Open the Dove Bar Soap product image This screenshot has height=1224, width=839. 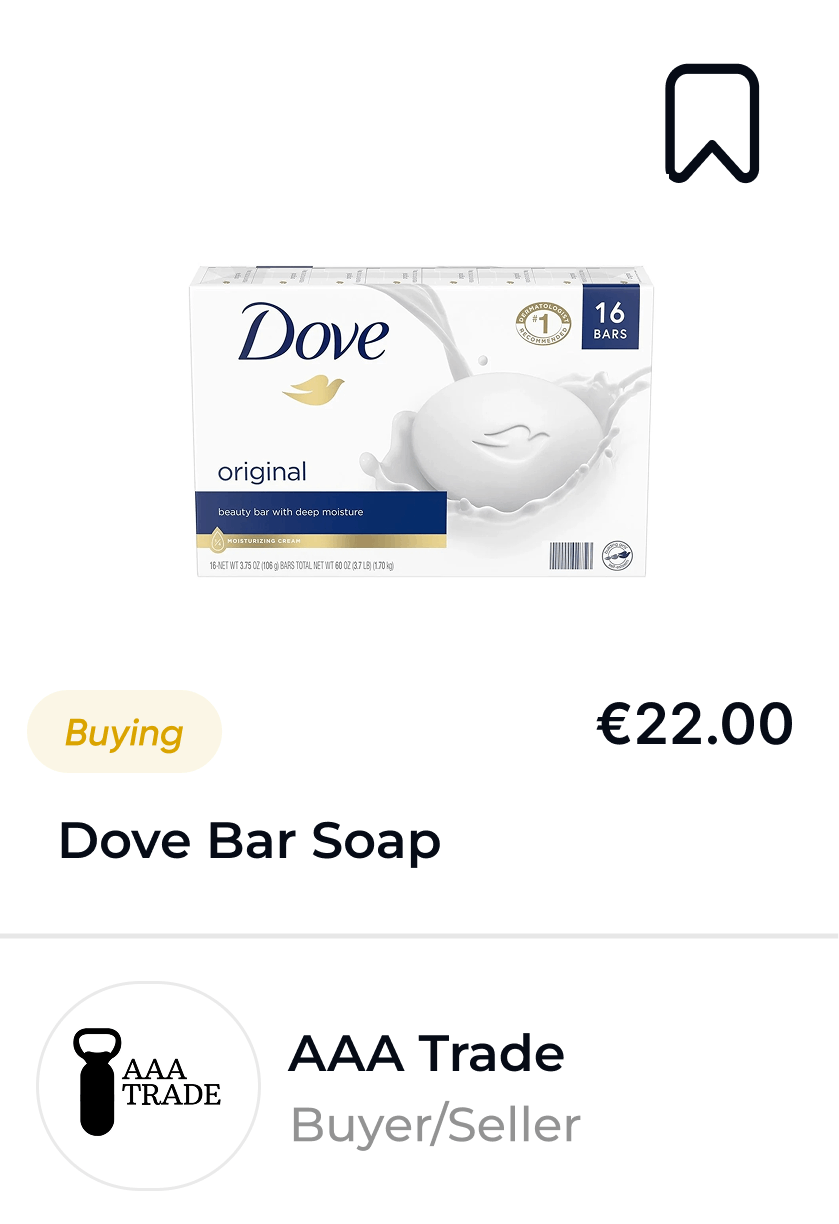pos(420,421)
